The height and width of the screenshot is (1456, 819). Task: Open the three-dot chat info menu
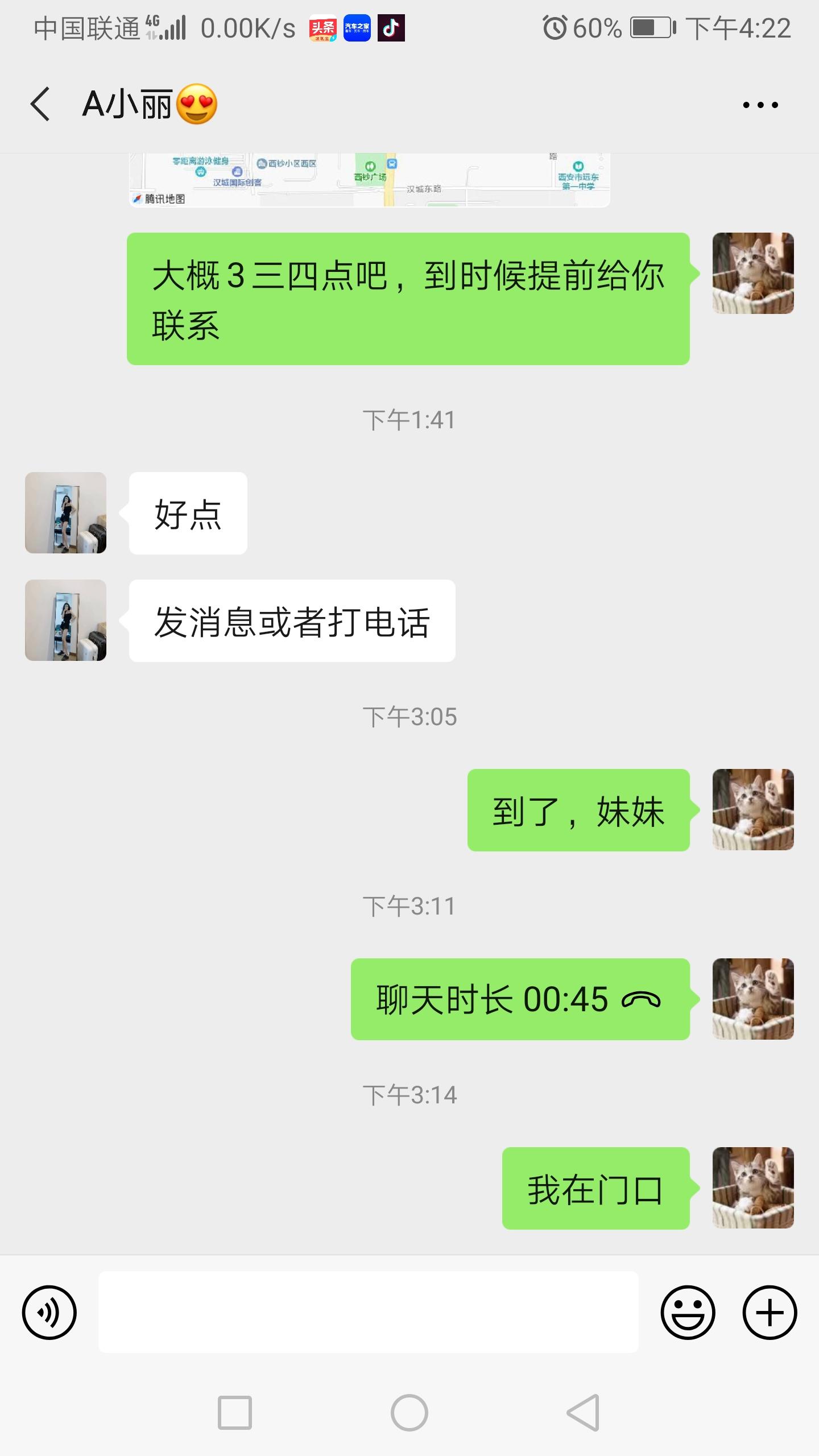(x=760, y=105)
